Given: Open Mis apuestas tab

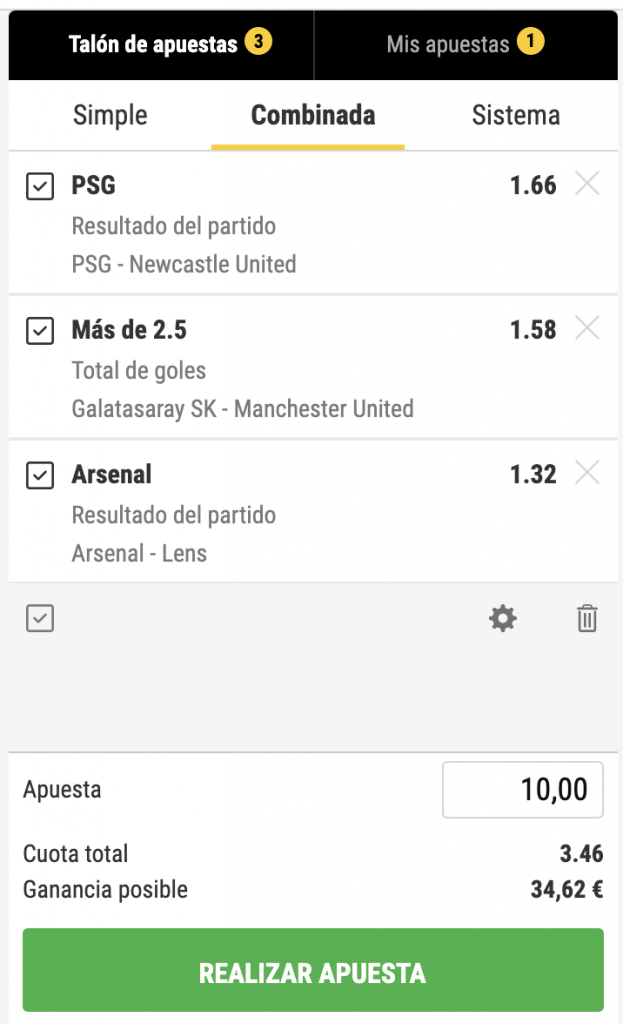Looking at the screenshot, I should tap(465, 44).
